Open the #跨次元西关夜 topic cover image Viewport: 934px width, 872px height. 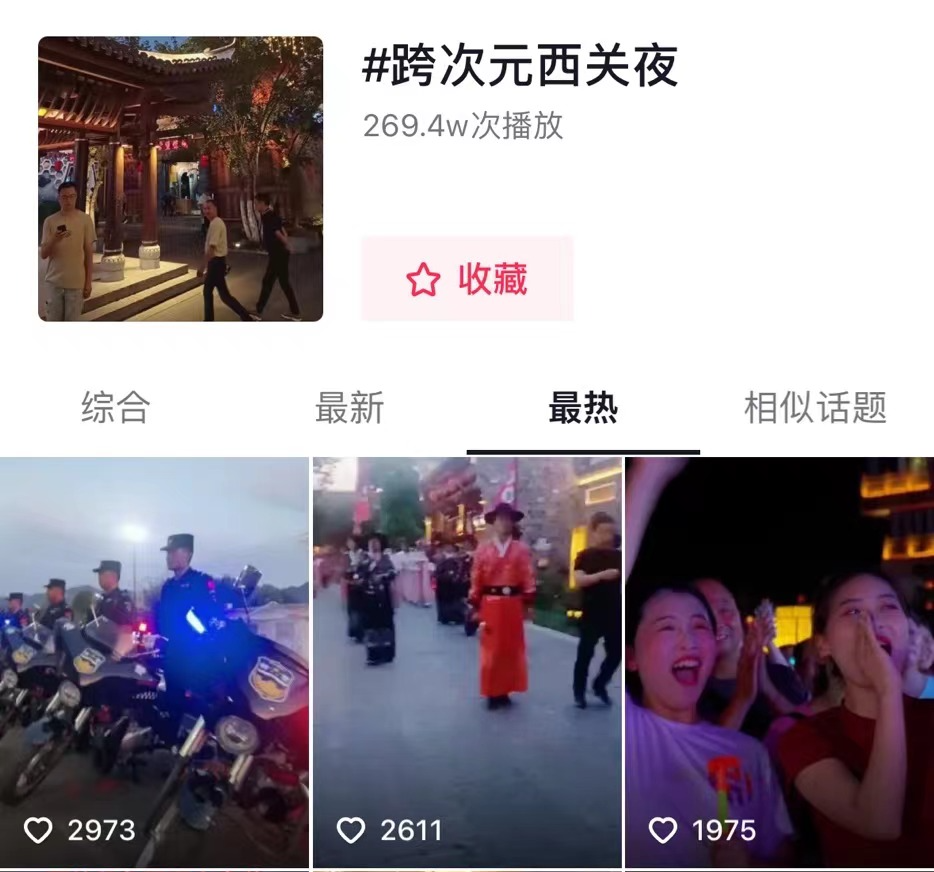pyautogui.click(x=181, y=179)
